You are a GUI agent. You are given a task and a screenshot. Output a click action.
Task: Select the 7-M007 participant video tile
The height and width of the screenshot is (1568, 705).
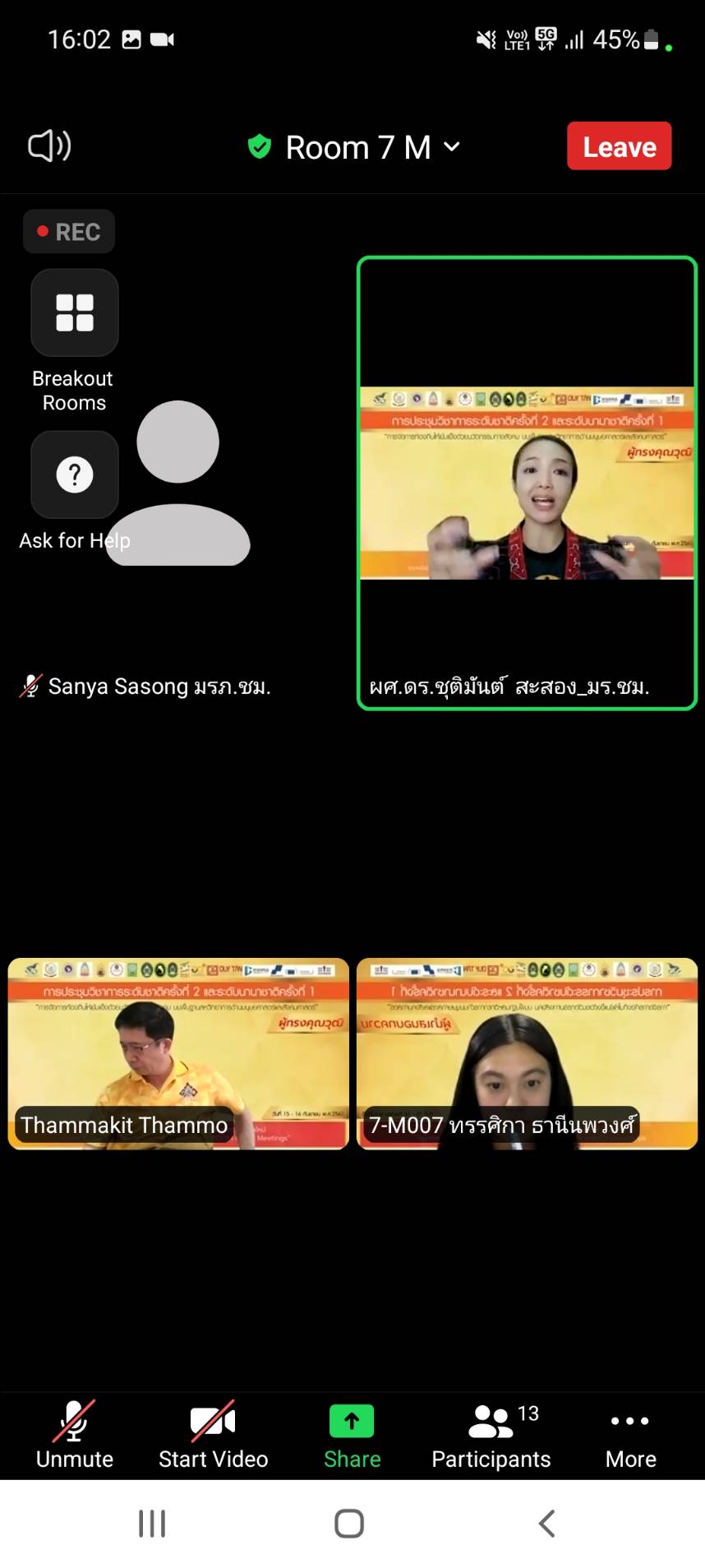[527, 1052]
